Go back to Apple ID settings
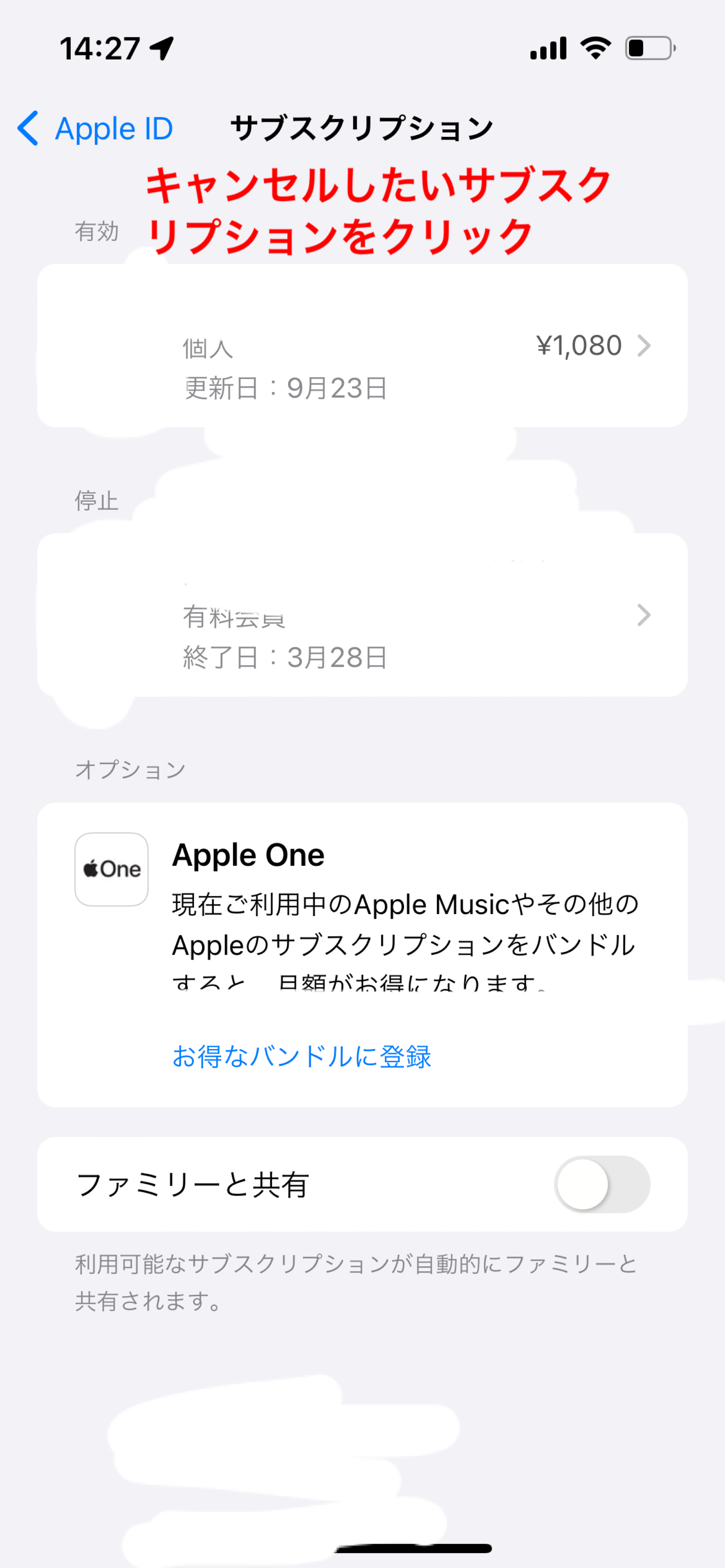 [95, 129]
